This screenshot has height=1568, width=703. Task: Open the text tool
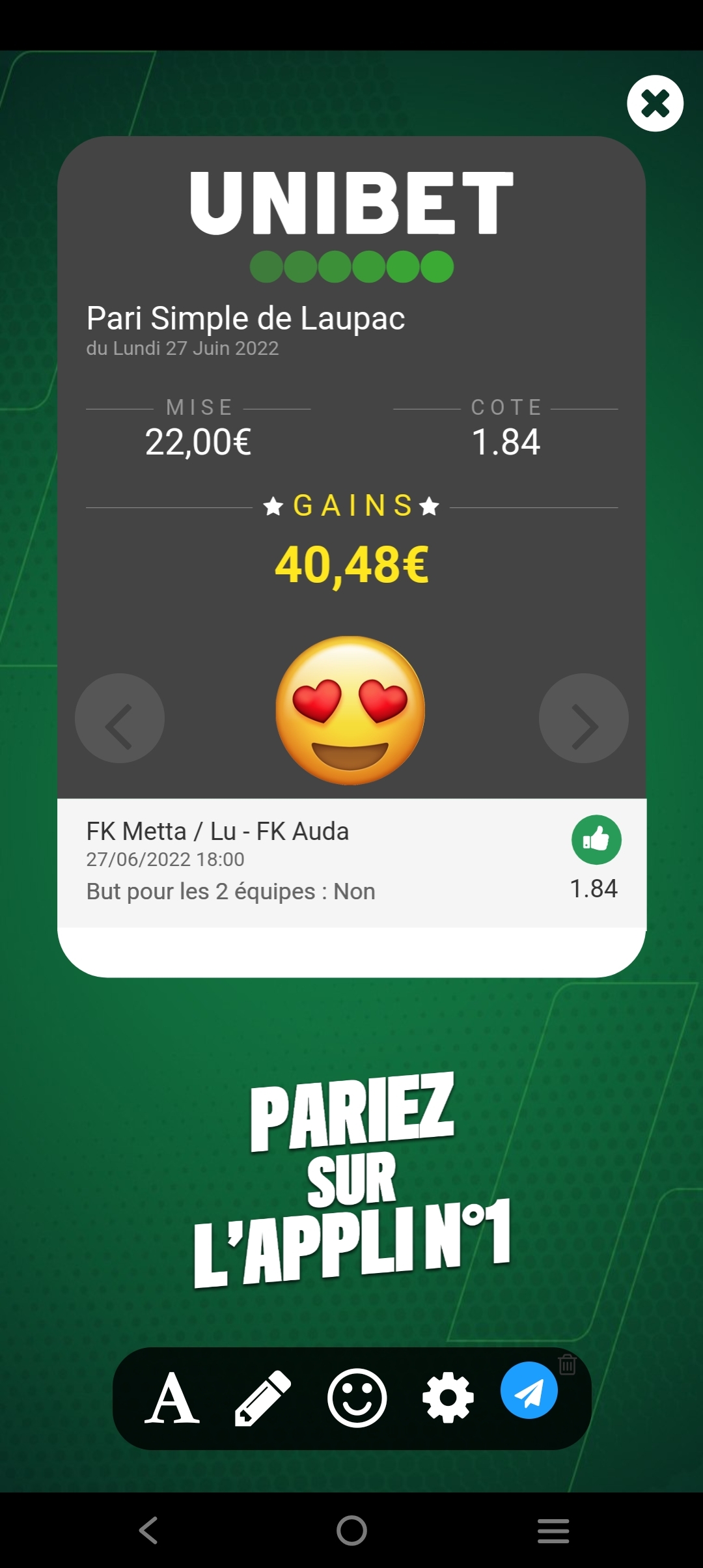coord(172,1398)
